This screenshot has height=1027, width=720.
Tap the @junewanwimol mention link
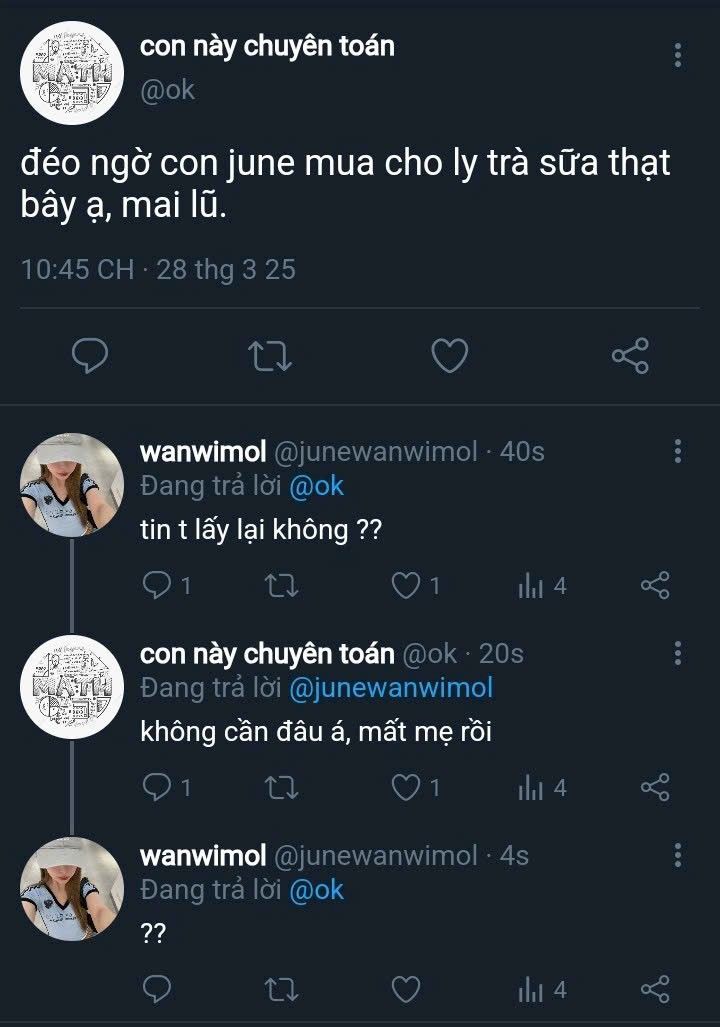391,688
